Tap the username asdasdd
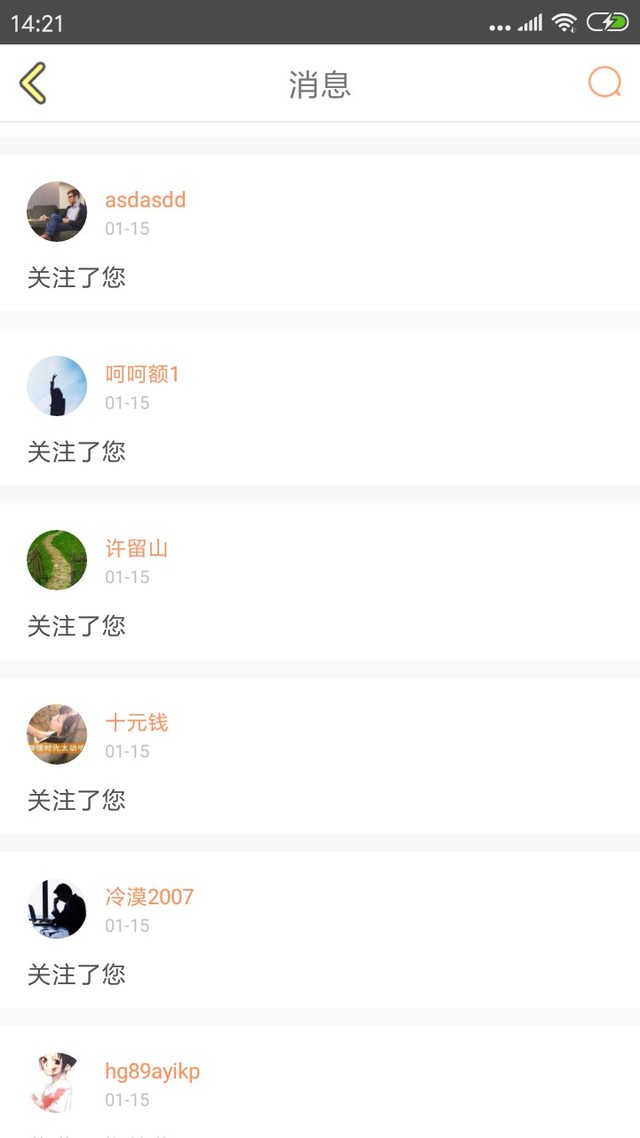Image resolution: width=640 pixels, height=1138 pixels. [145, 200]
